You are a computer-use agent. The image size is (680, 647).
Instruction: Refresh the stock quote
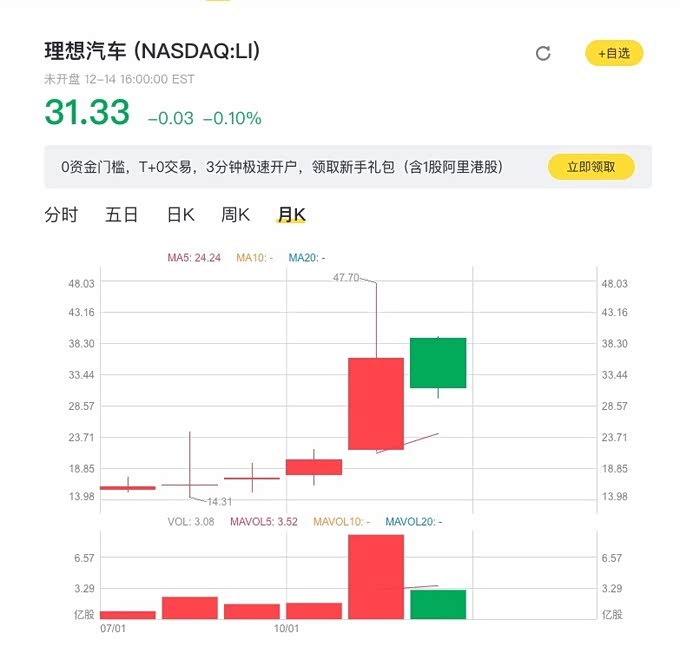pos(543,54)
